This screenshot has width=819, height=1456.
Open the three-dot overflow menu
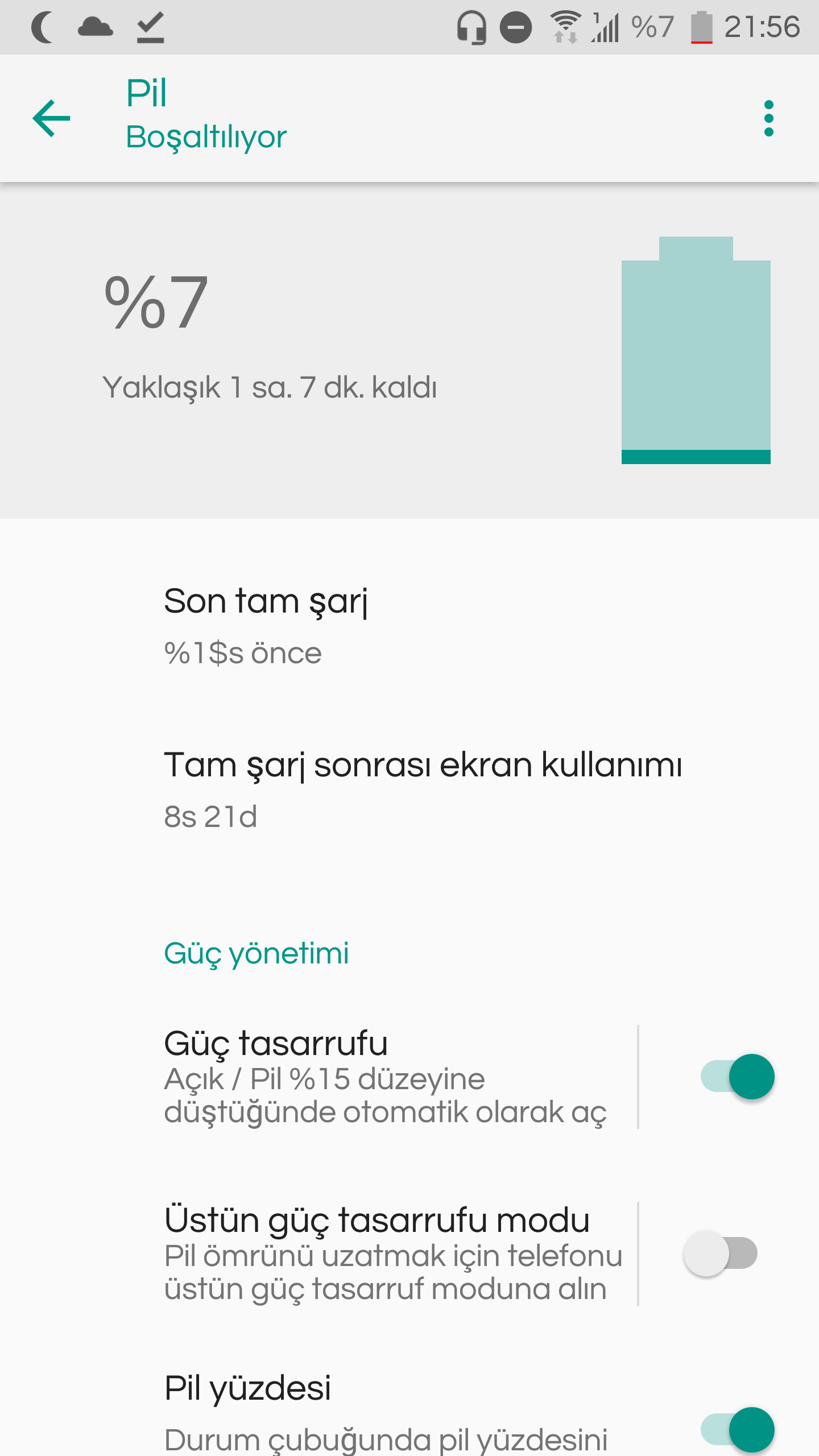(768, 118)
